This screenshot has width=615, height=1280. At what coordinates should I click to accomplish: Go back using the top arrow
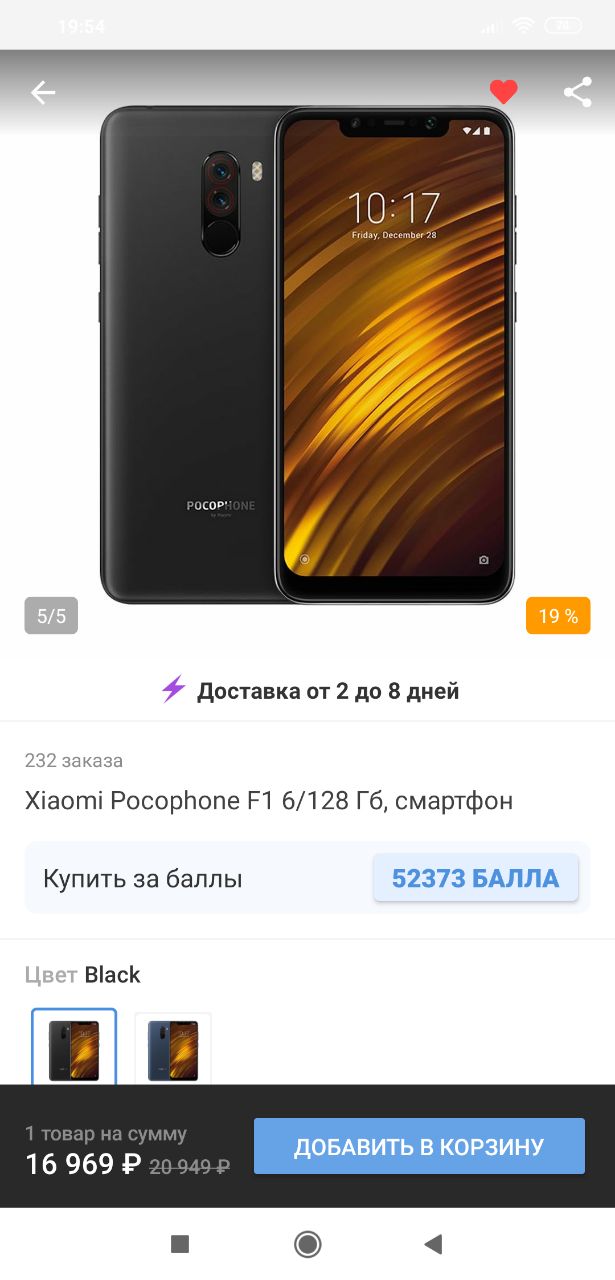pyautogui.click(x=43, y=93)
